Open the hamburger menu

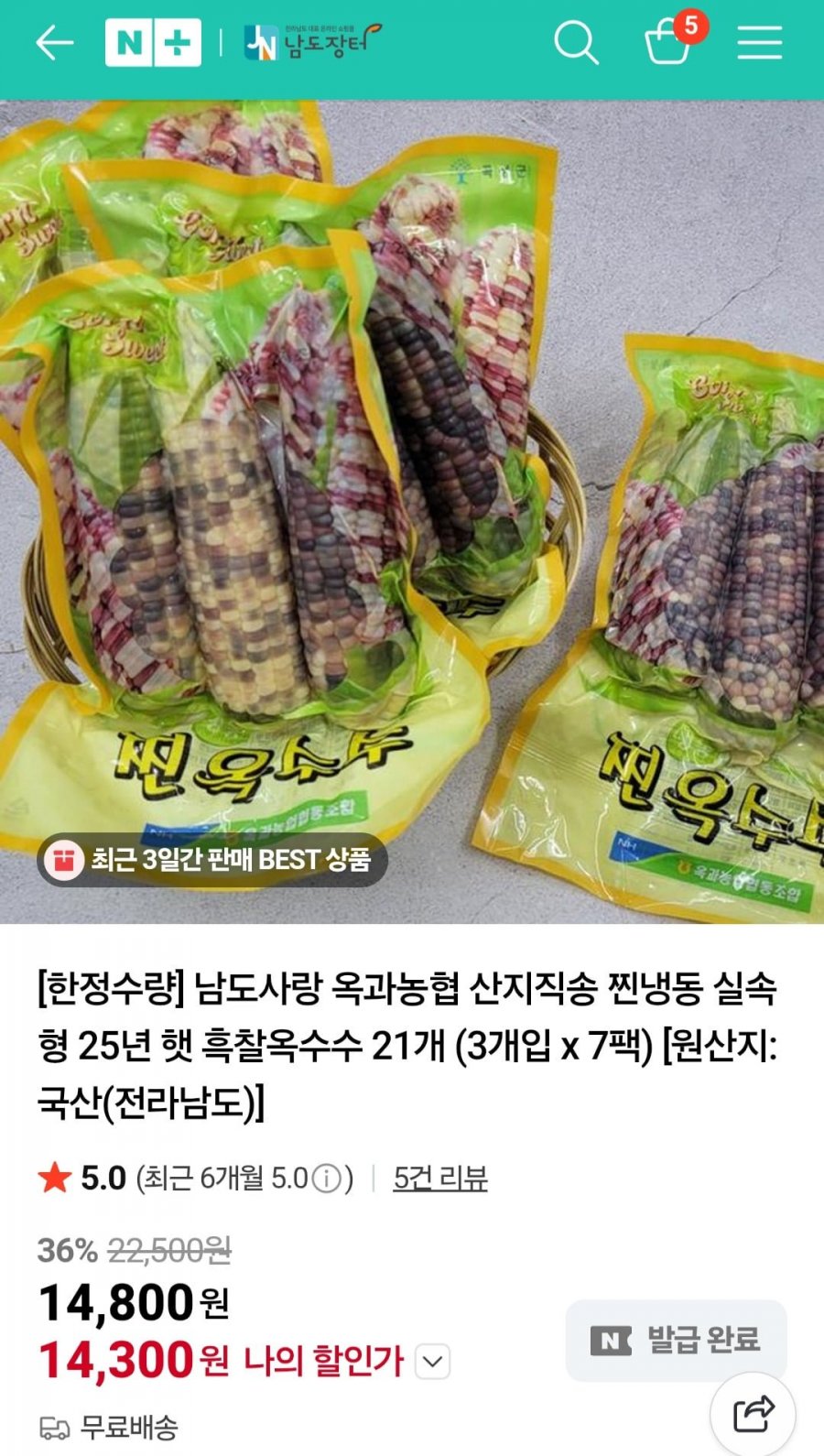(759, 43)
